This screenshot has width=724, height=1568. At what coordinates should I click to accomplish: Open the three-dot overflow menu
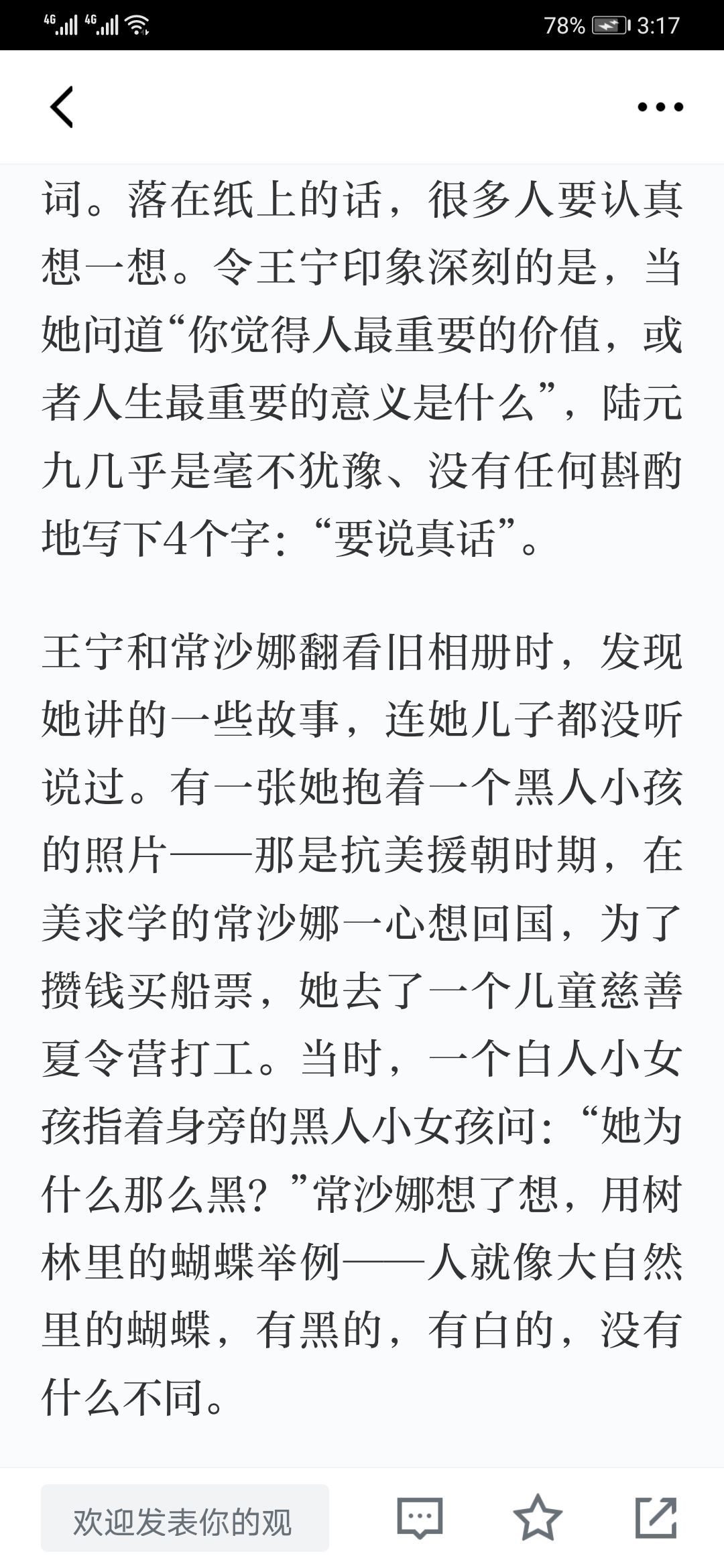tap(660, 107)
